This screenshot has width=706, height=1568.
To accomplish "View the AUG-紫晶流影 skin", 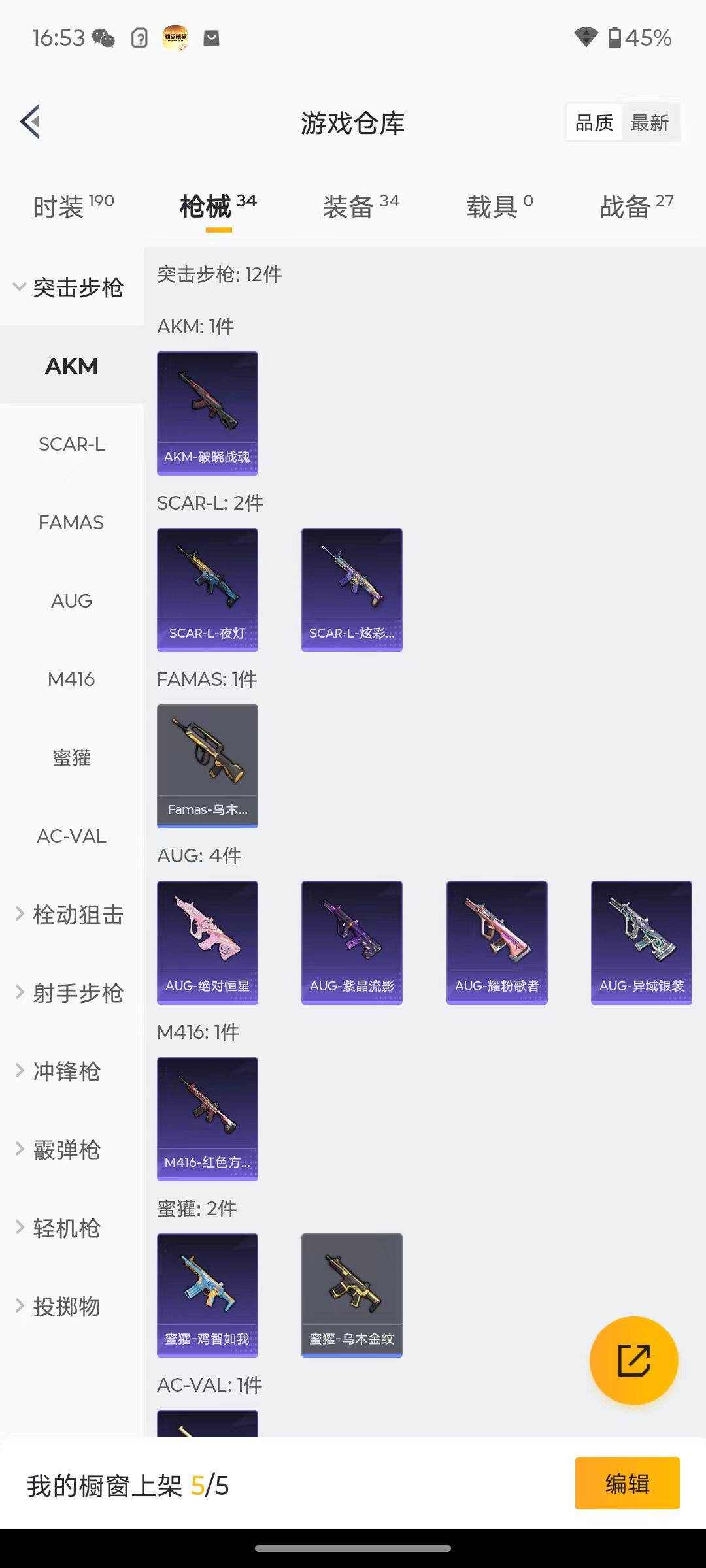I will (352, 942).
